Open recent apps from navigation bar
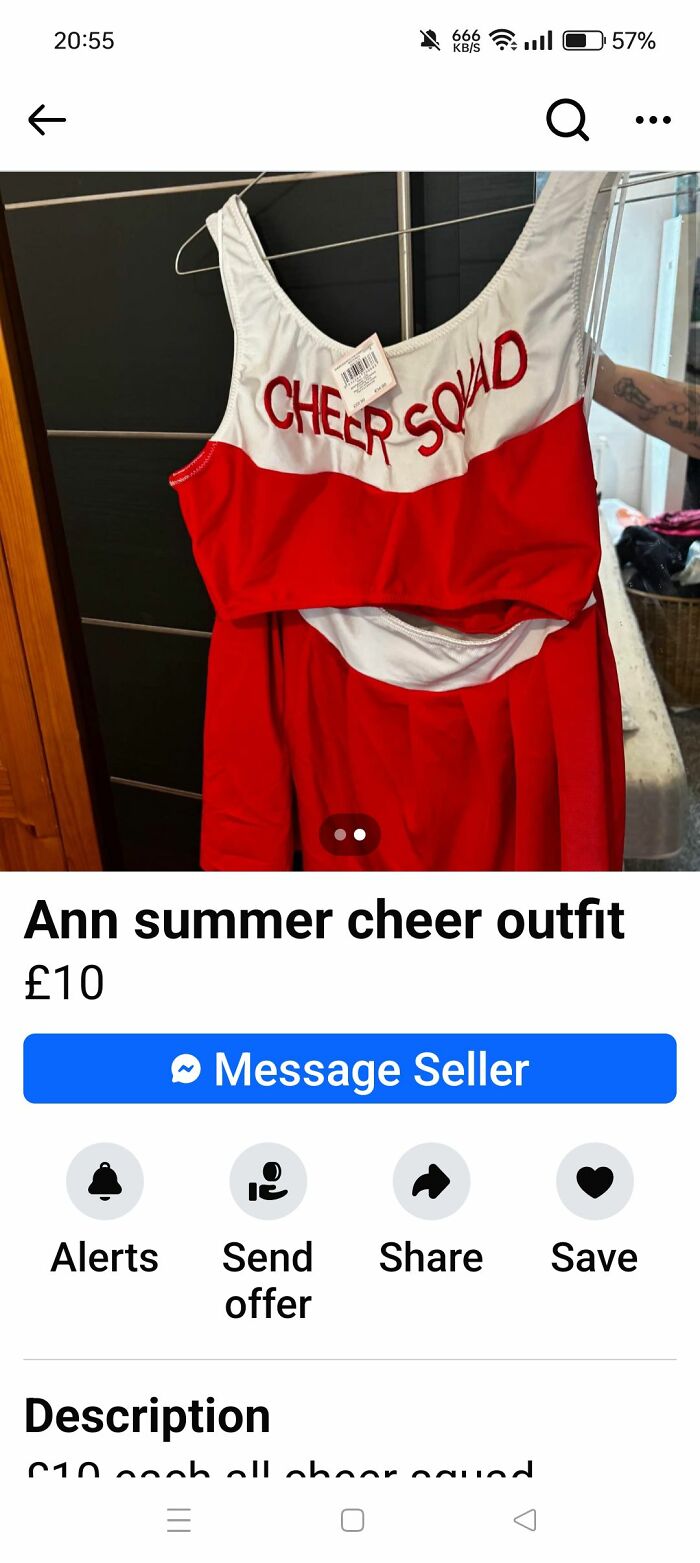700x1563 pixels. tap(179, 1520)
